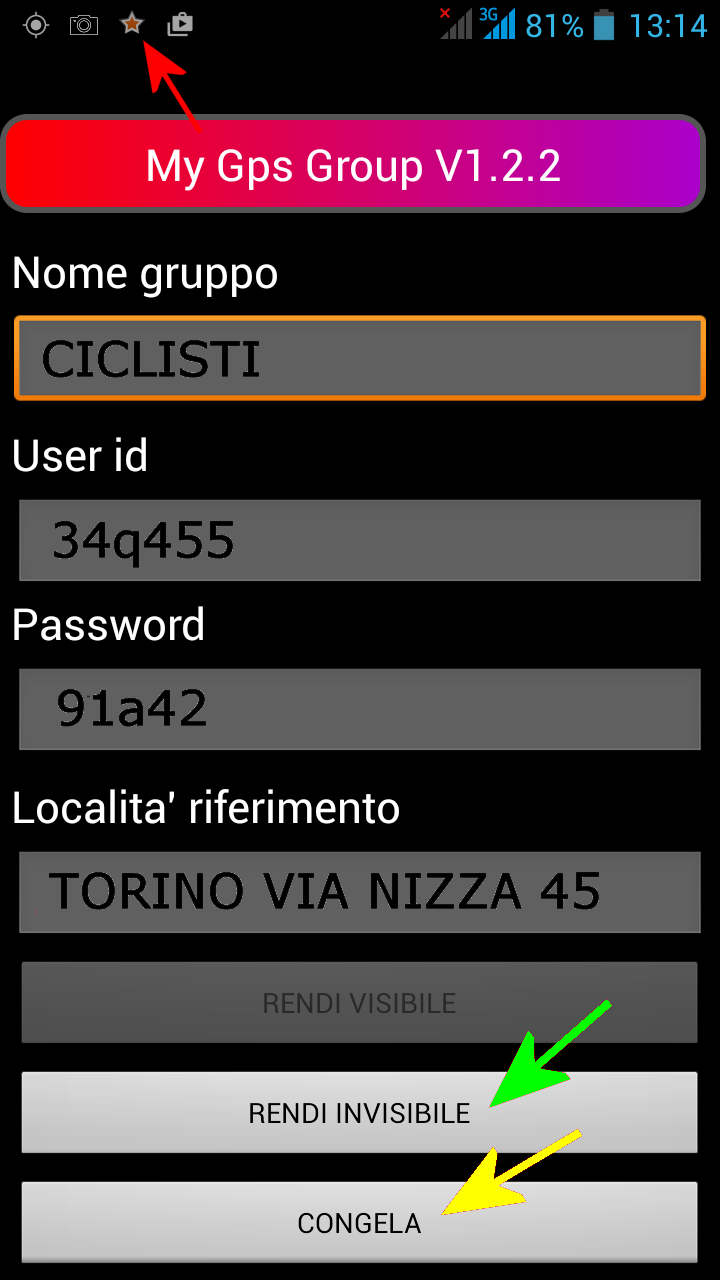Viewport: 720px width, 1280px height.
Task: Select the Password field showing 91a42
Action: click(360, 709)
